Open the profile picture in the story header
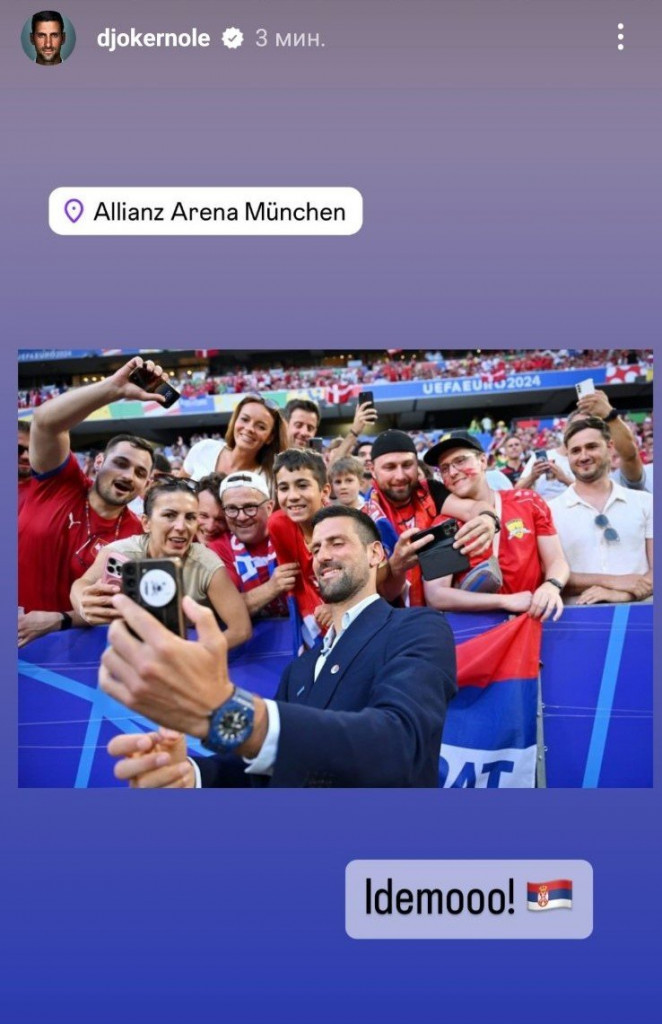 48,38
